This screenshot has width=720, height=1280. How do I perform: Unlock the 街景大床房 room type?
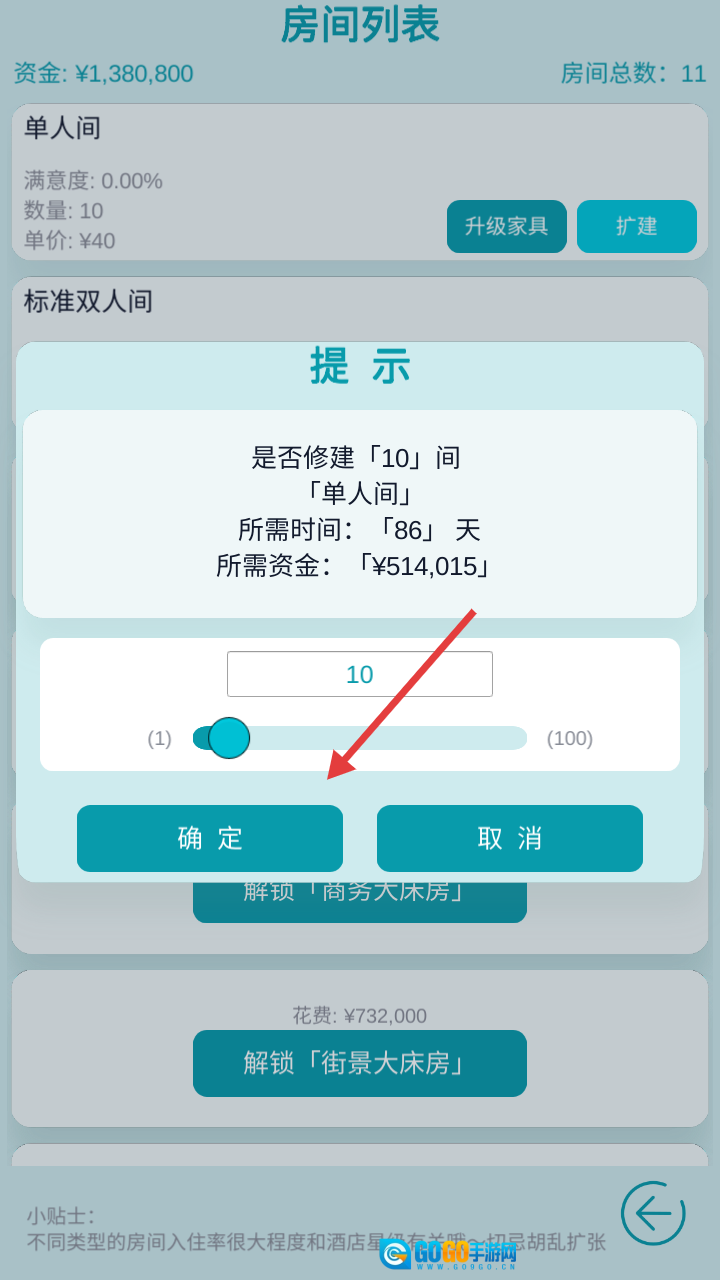pos(360,1062)
